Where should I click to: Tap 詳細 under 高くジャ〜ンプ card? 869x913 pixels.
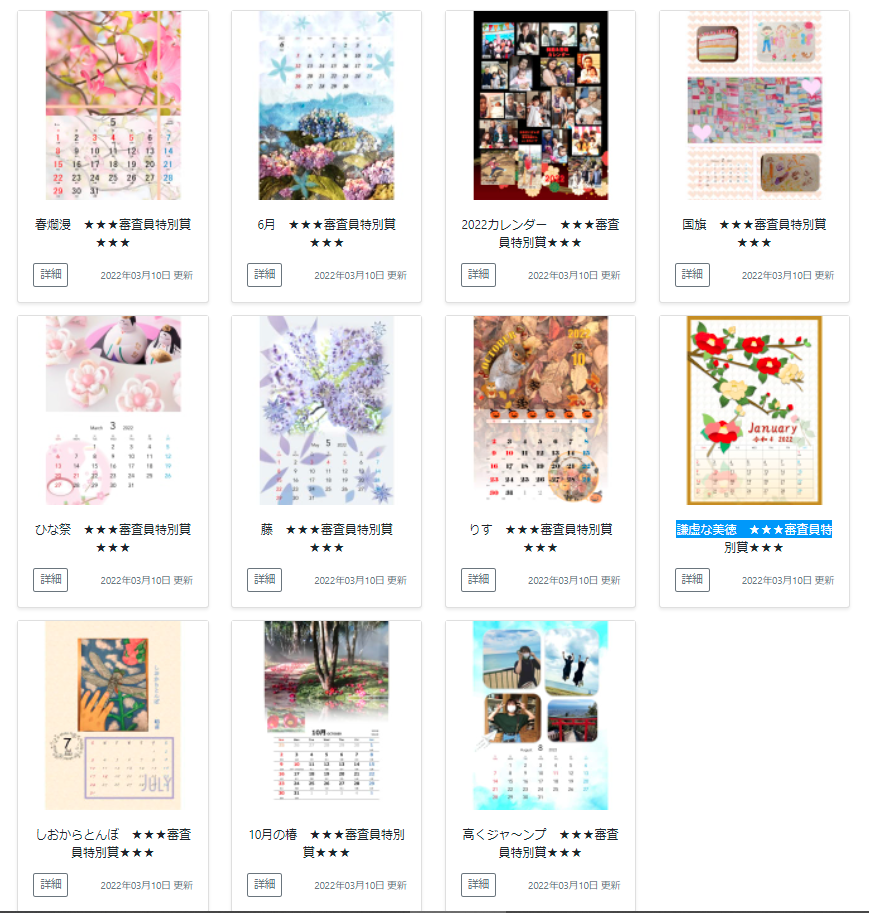coord(478,885)
